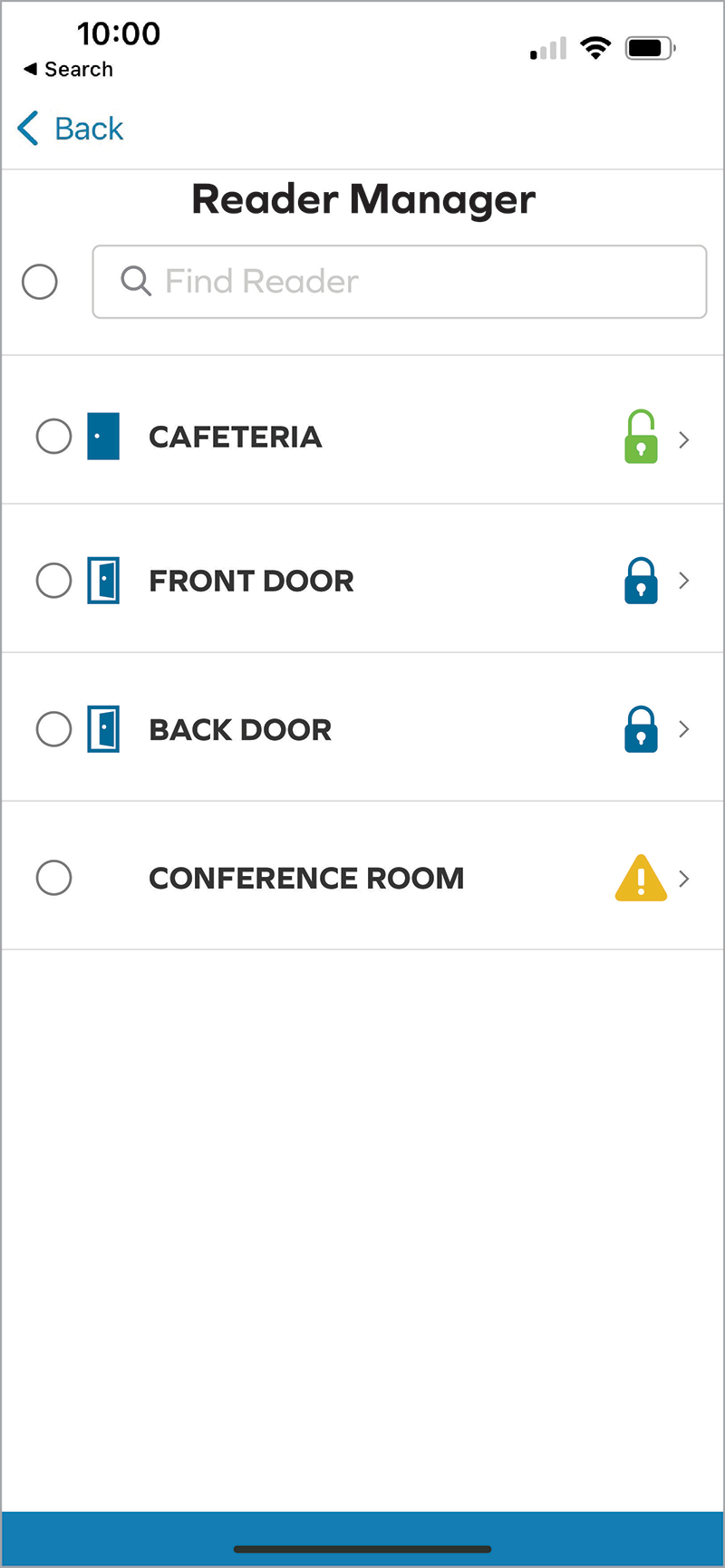Tap the blue lock icon for Front Door

pyautogui.click(x=641, y=582)
